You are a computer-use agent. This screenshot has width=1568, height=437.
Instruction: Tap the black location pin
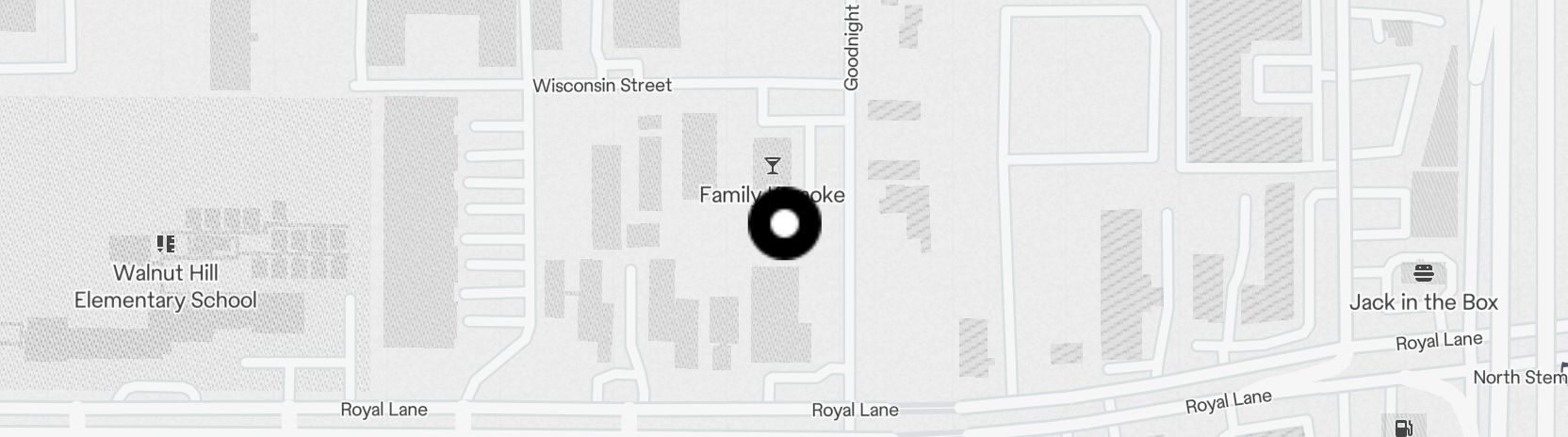(784, 224)
